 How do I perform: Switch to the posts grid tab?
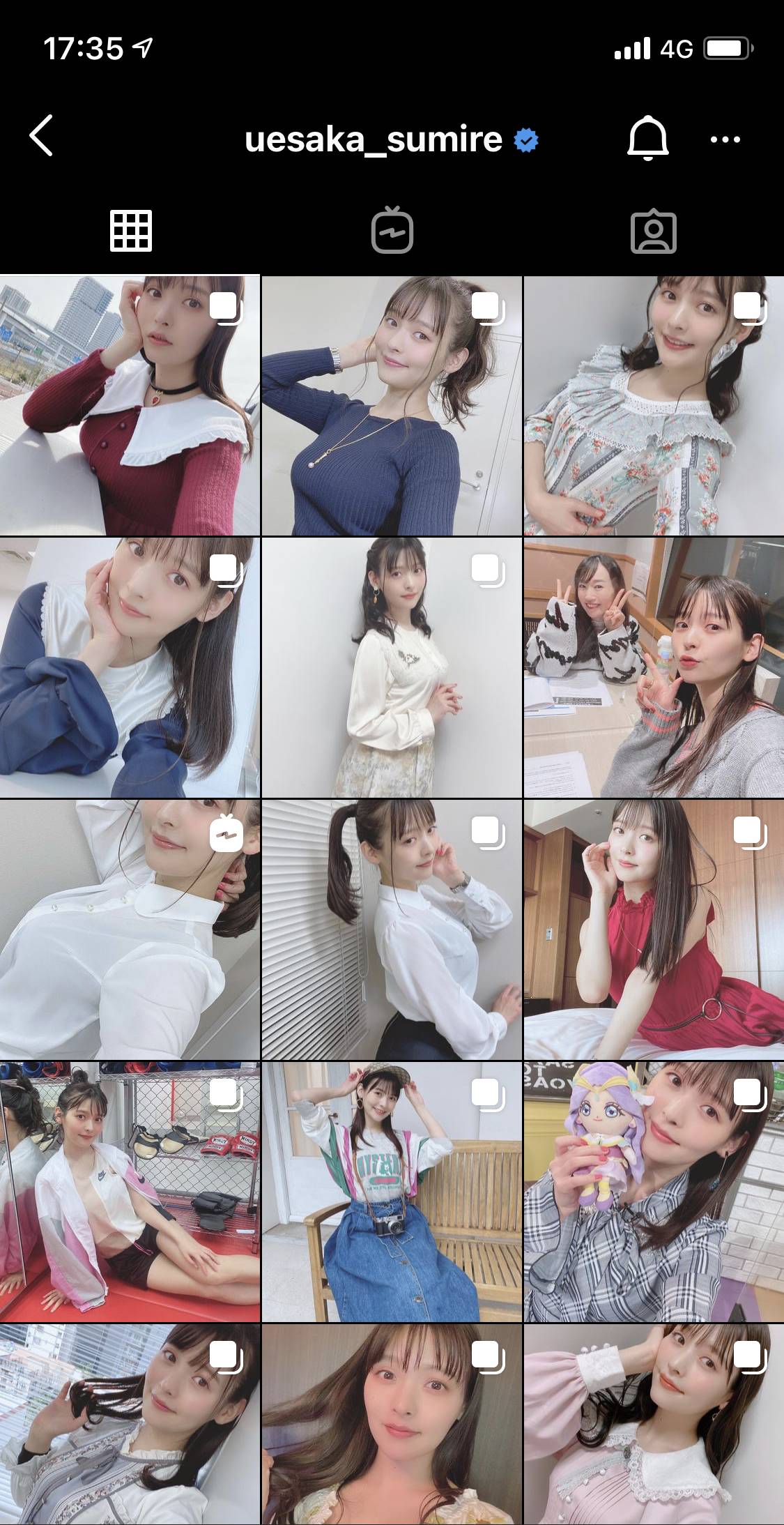pyautogui.click(x=130, y=231)
